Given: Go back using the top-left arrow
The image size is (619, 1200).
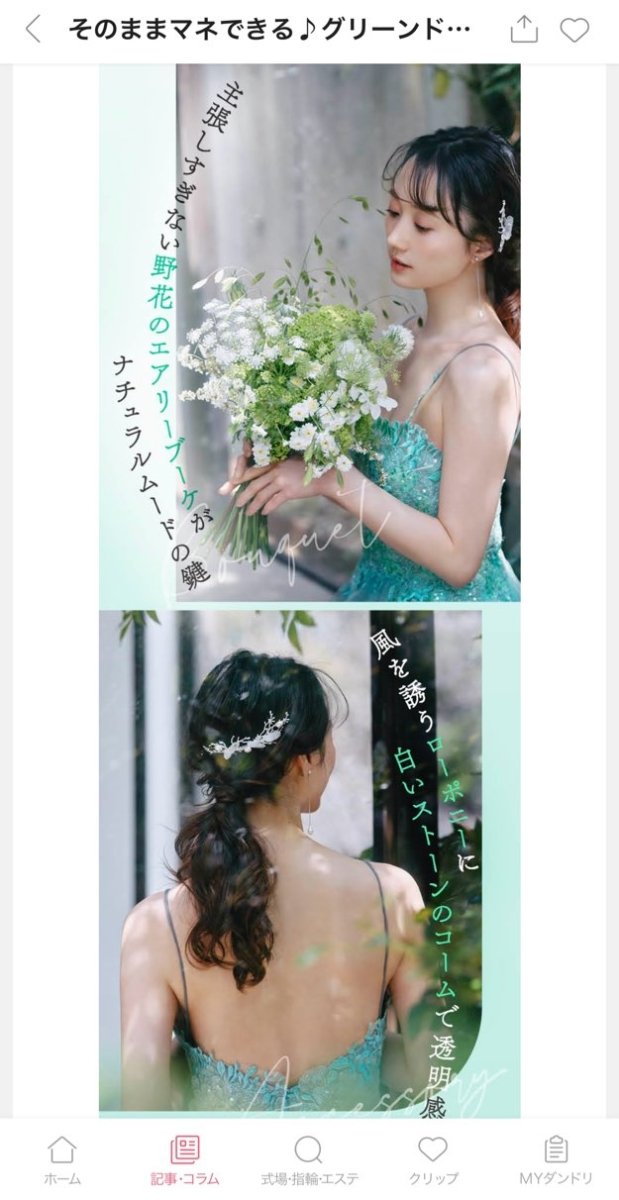Looking at the screenshot, I should (33, 30).
